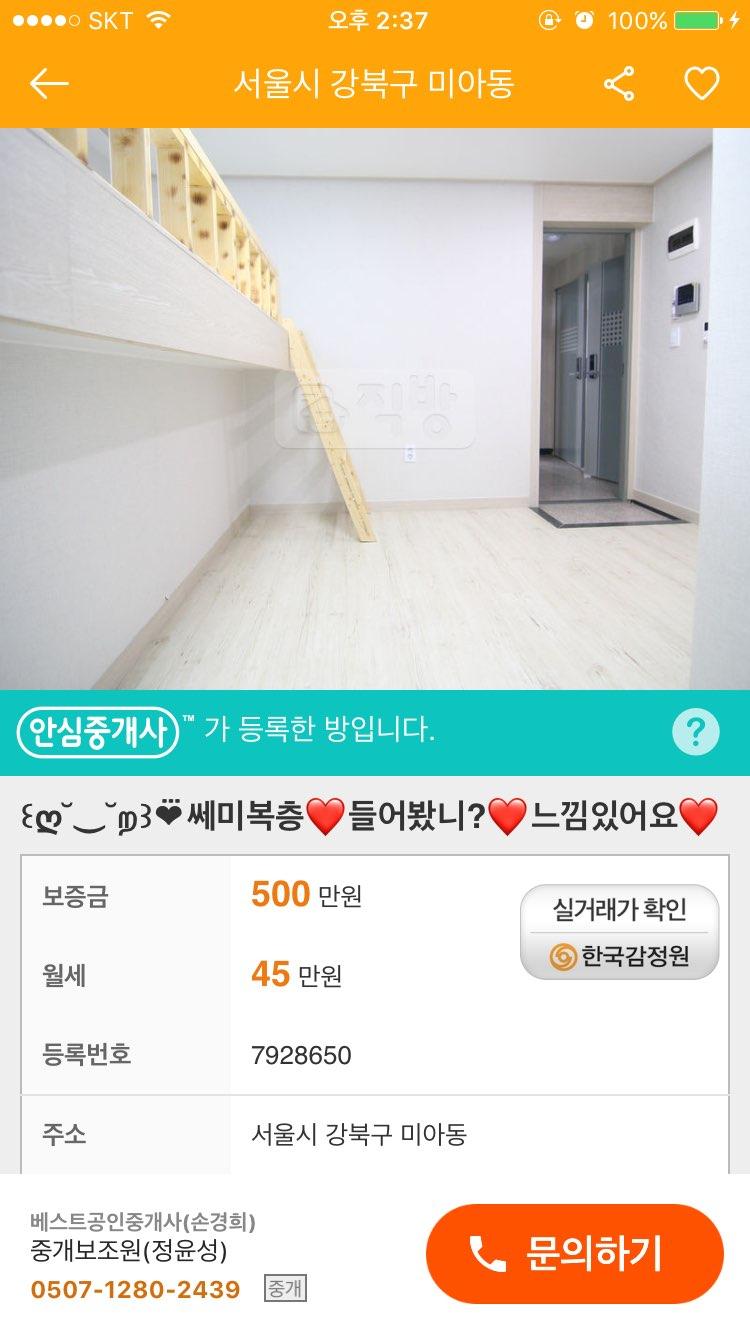Open the 안심중개사 help question mark
Image resolution: width=750 pixels, height=1334 pixels.
tap(695, 732)
